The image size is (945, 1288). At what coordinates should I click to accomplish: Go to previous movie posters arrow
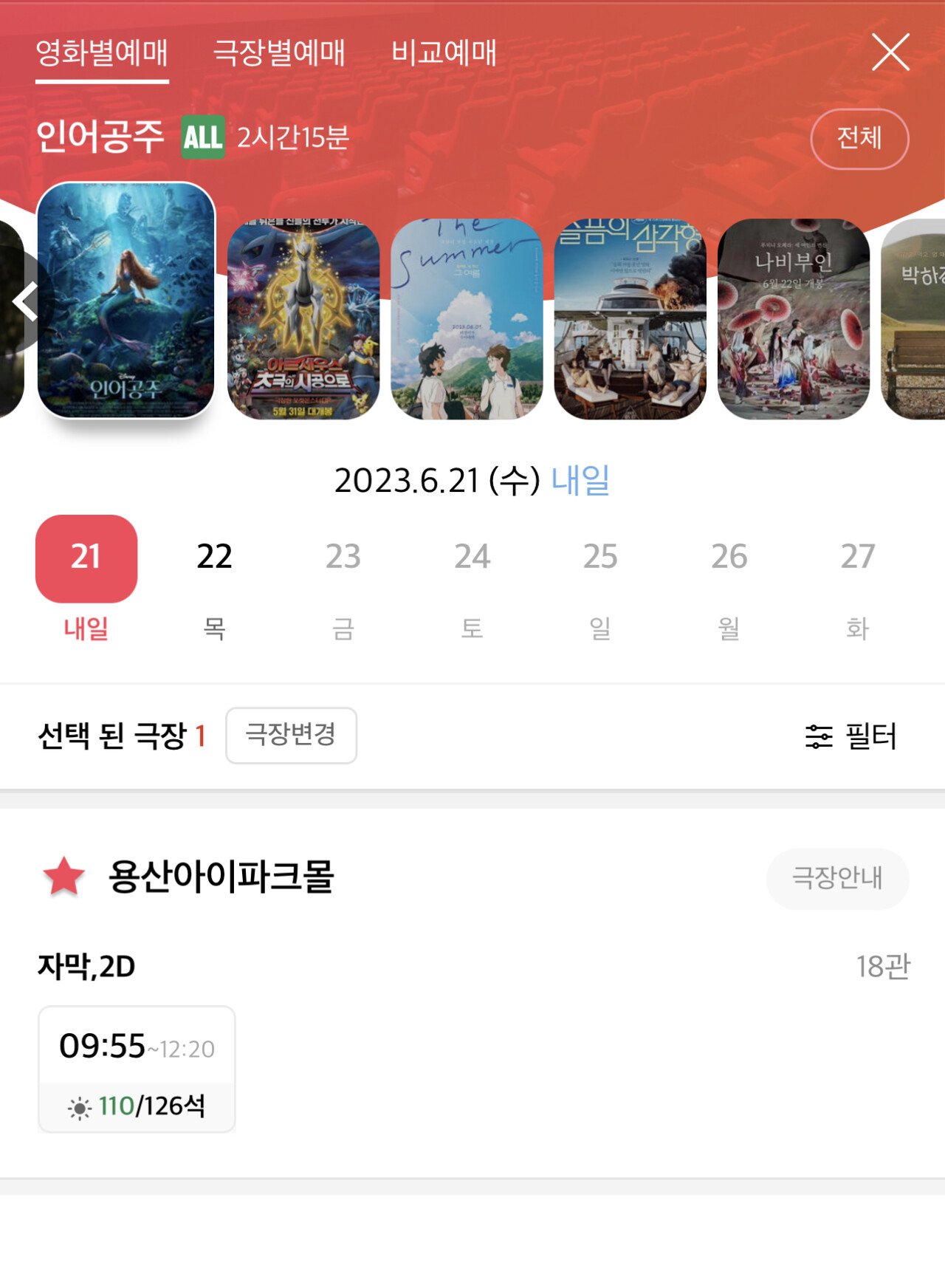(x=25, y=302)
